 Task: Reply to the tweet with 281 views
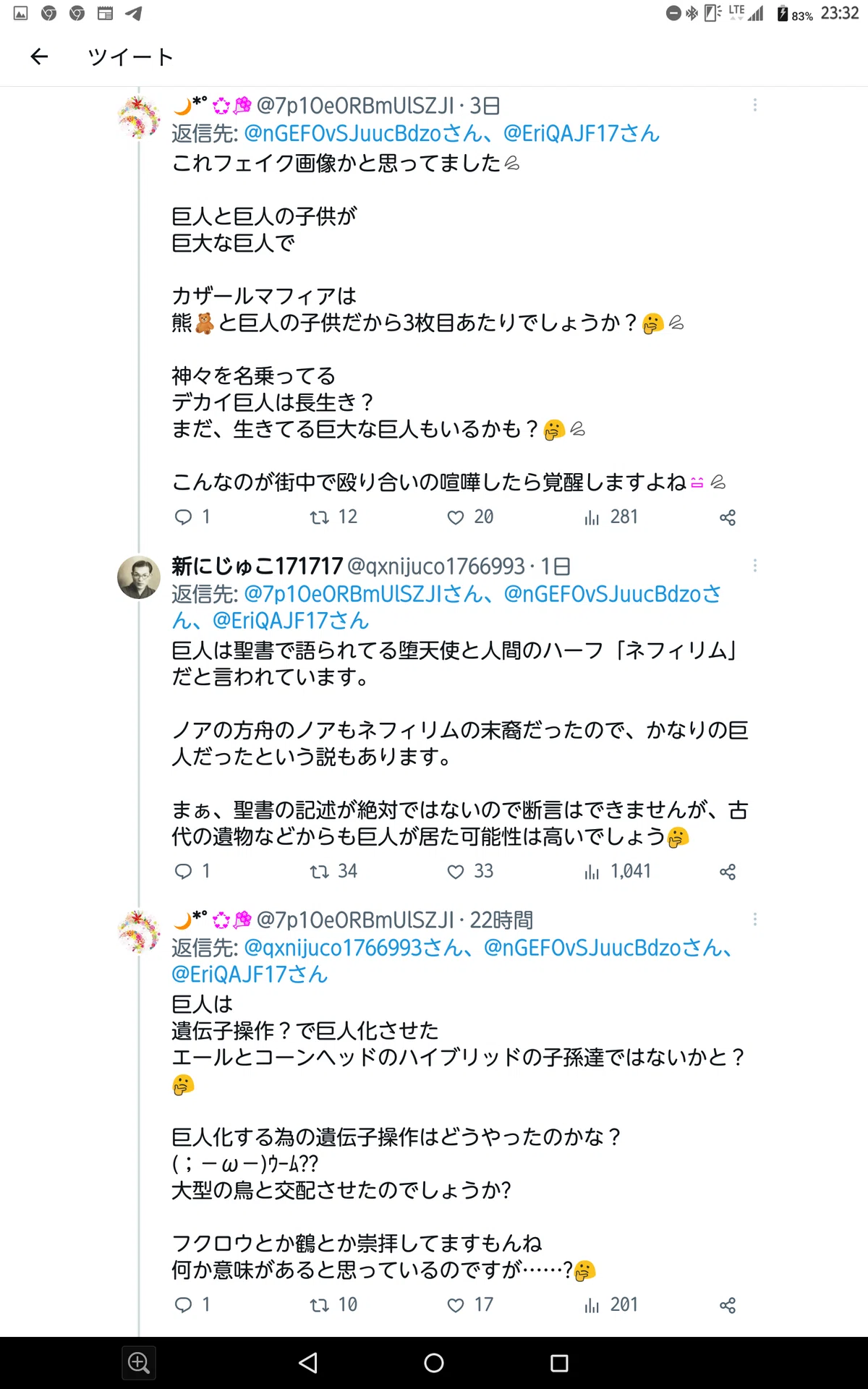[184, 517]
